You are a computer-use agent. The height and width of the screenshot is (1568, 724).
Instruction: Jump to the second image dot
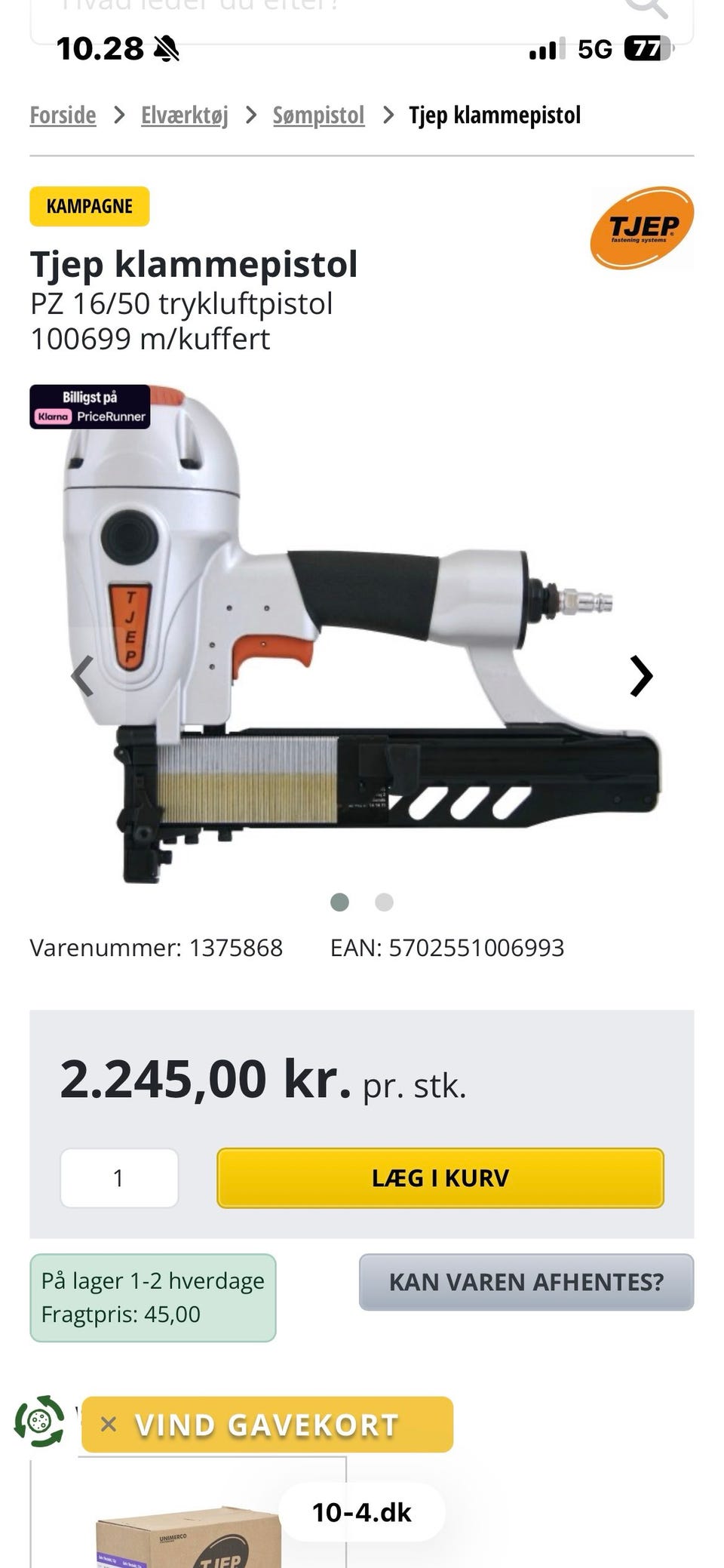384,902
